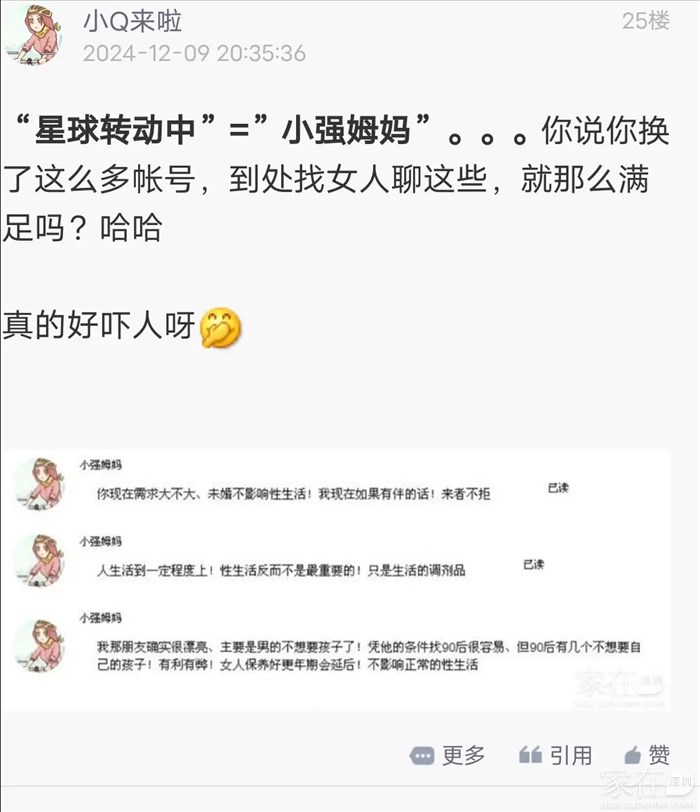700x812 pixels.
Task: Quote this post with 引用
Action: [x=555, y=755]
